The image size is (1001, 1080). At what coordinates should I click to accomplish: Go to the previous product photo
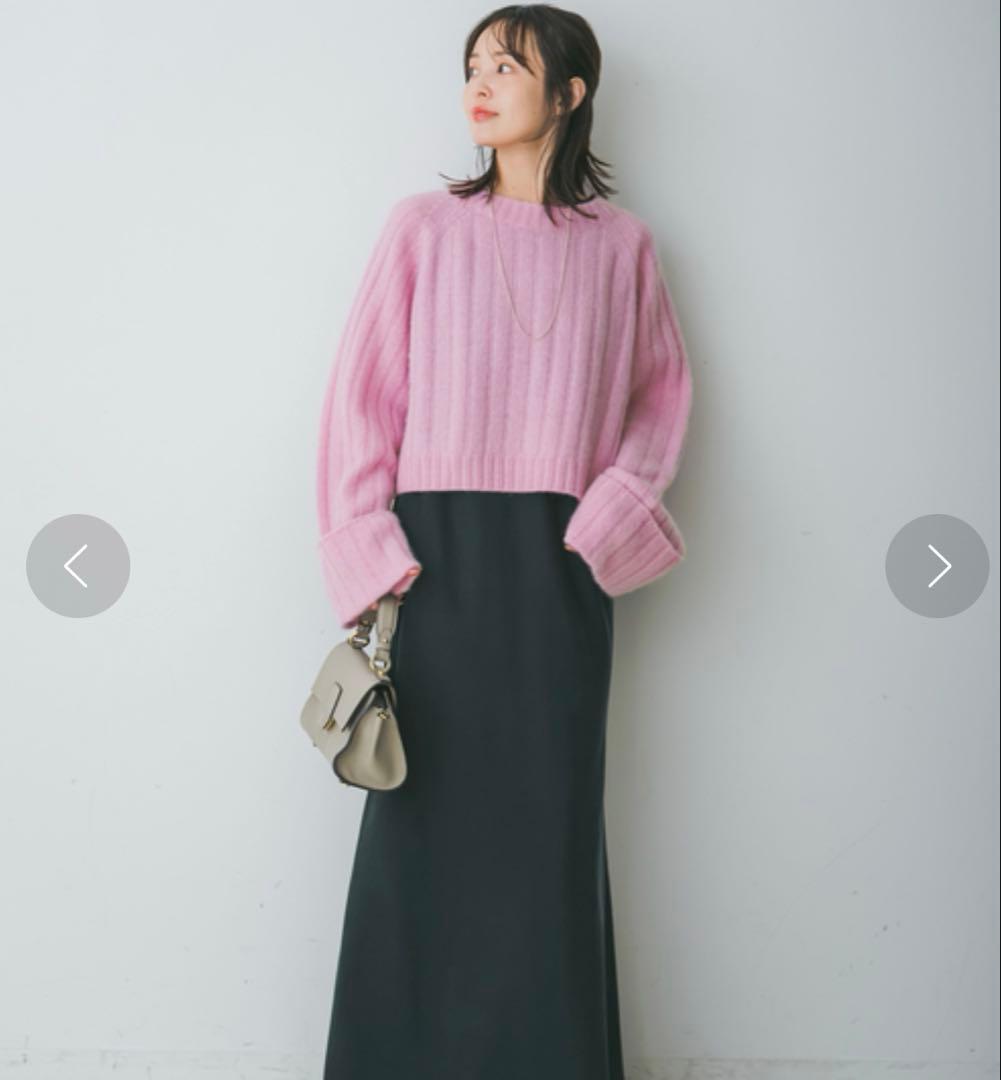pyautogui.click(x=78, y=566)
